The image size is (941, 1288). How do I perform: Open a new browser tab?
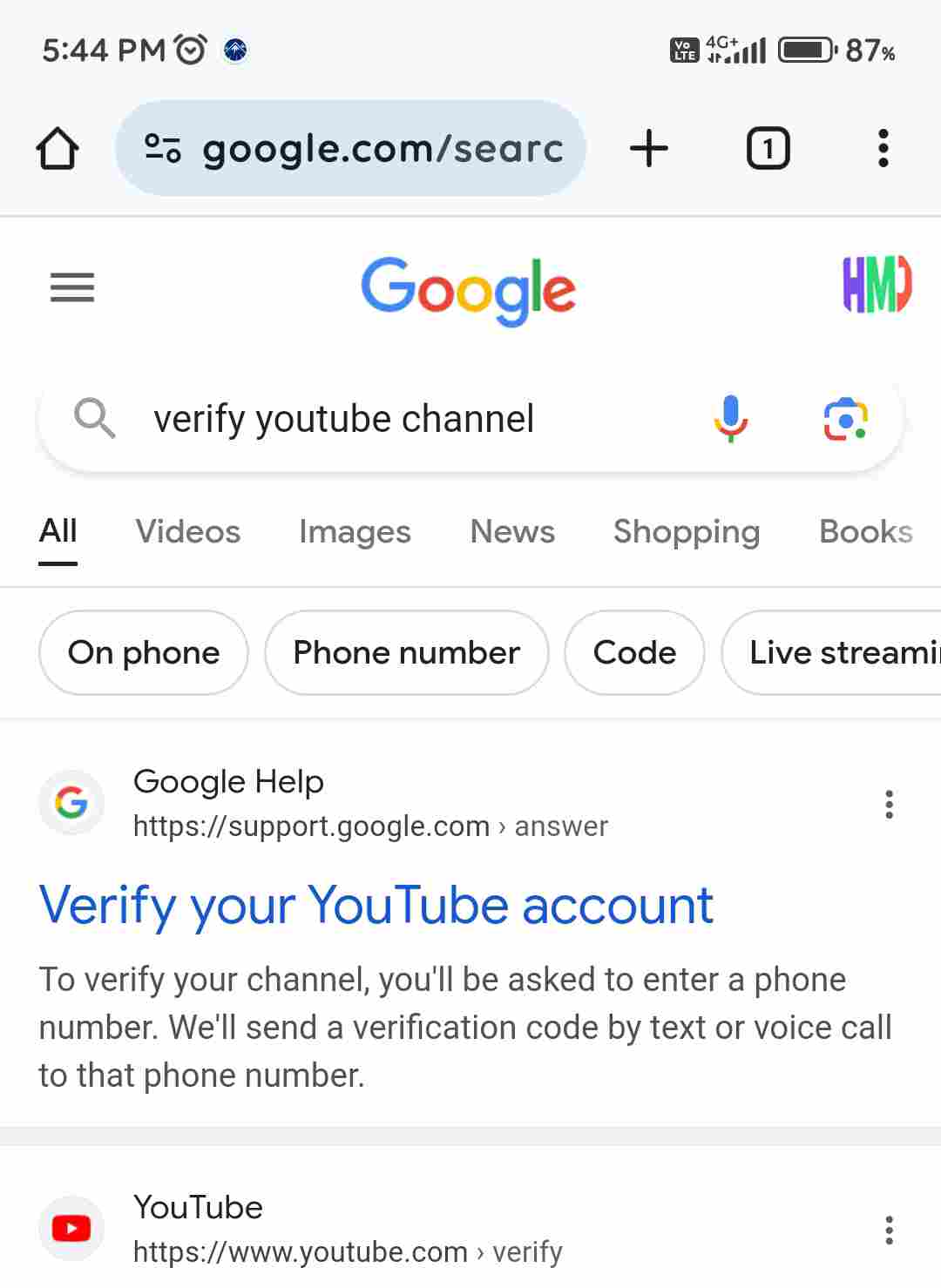coord(649,148)
